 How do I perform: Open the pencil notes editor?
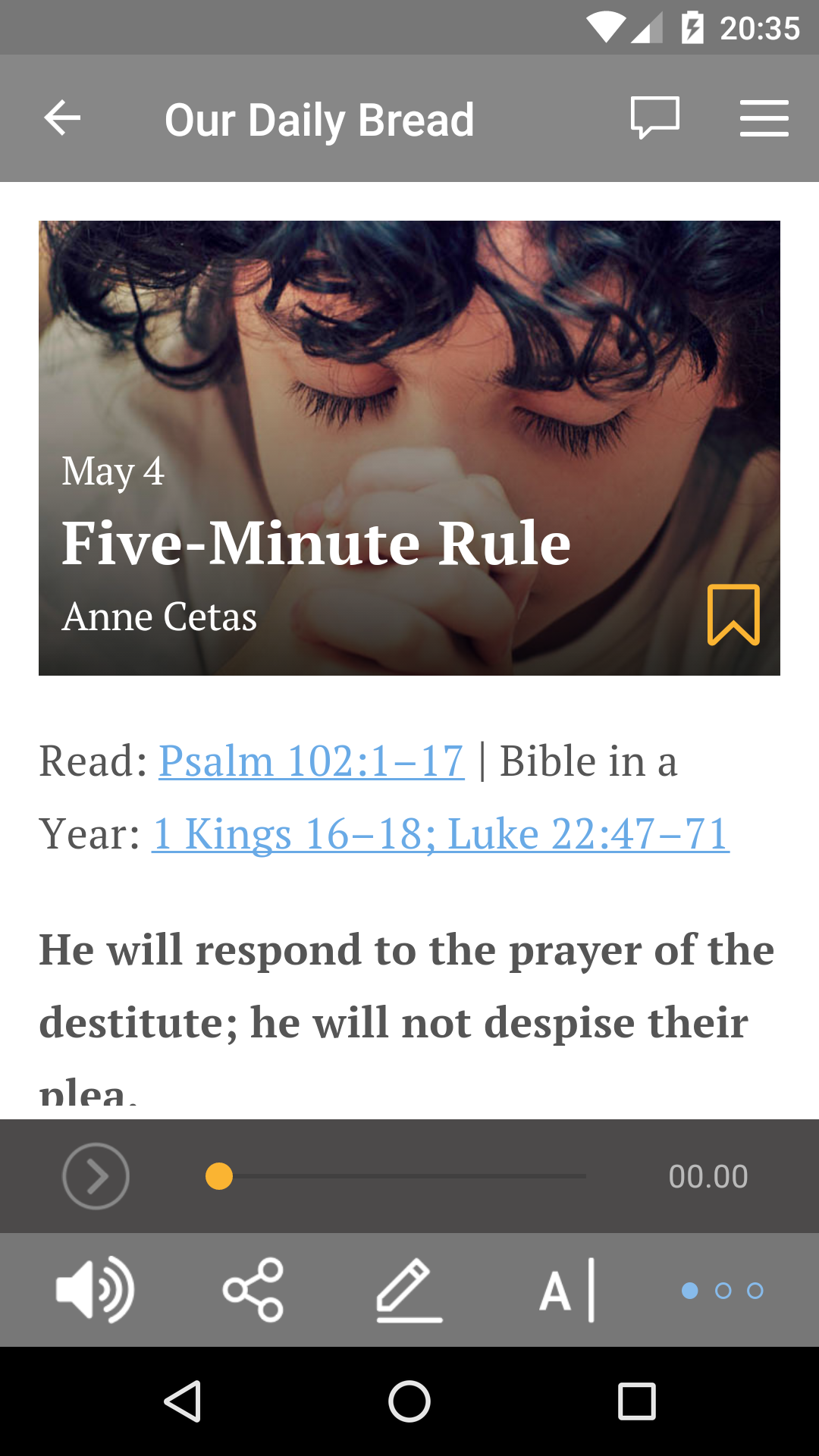[x=409, y=1290]
